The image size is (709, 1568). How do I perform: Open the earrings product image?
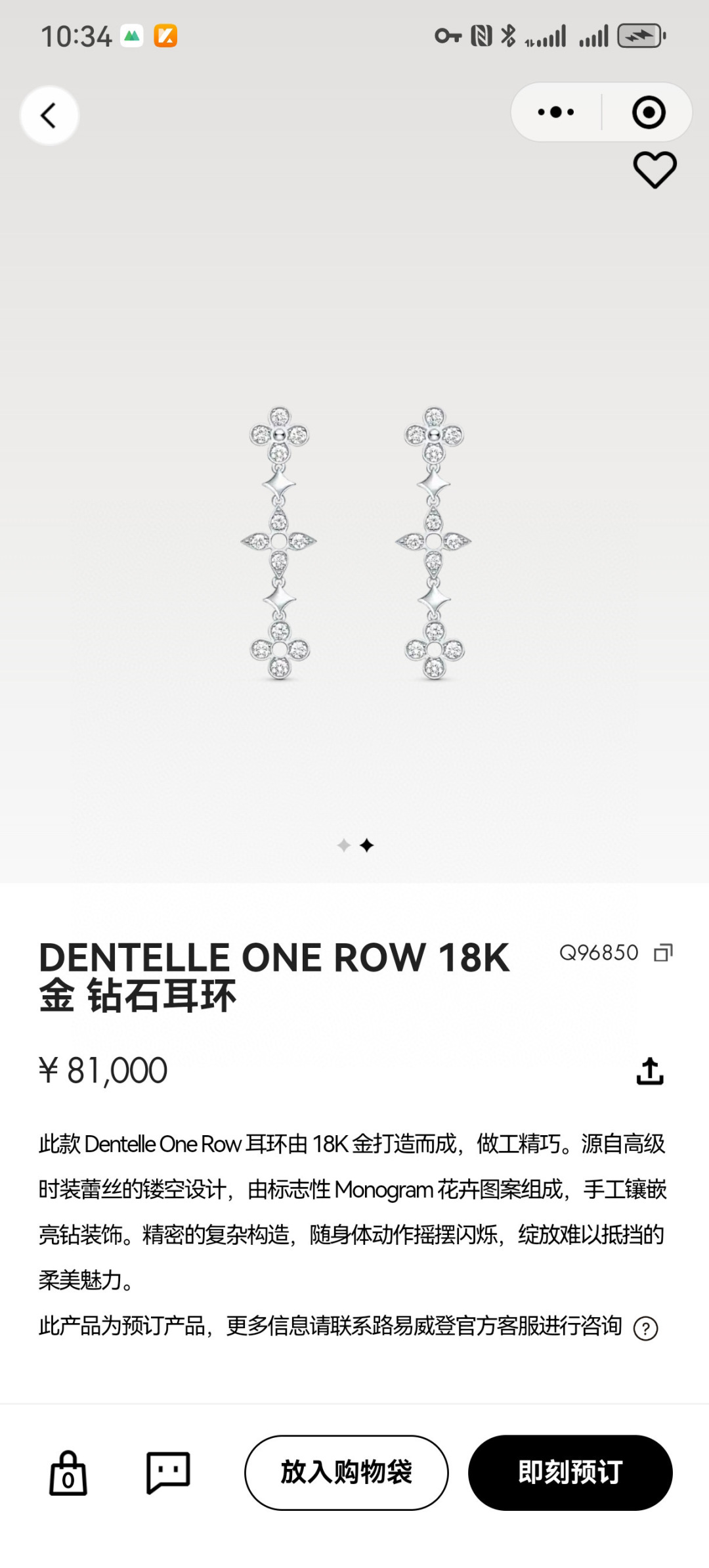(354, 543)
